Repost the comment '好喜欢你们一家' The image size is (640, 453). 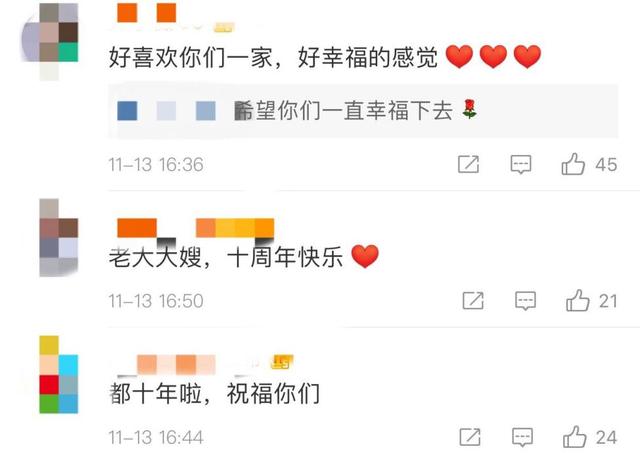pos(468,165)
